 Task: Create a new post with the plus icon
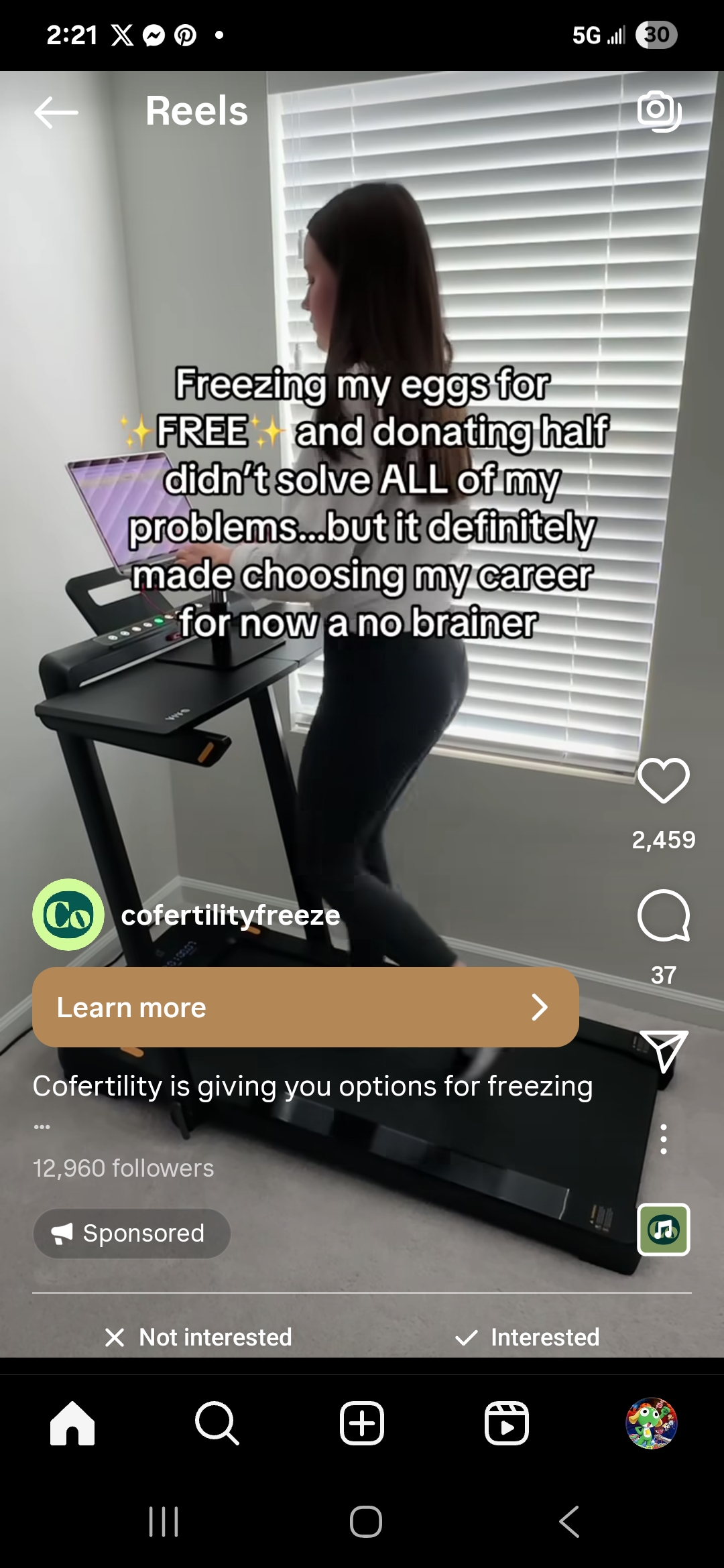362,1423
